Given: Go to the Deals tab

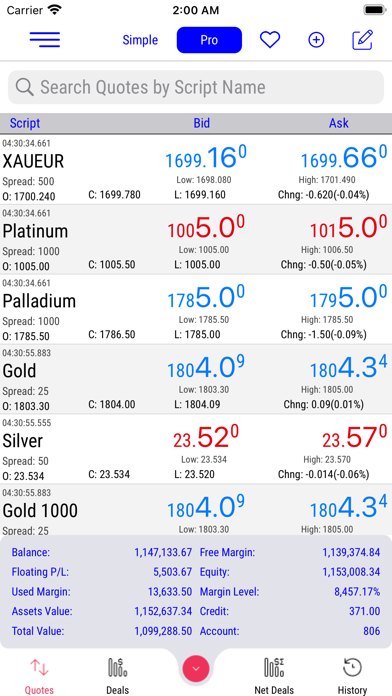Looking at the screenshot, I should click(x=118, y=676).
